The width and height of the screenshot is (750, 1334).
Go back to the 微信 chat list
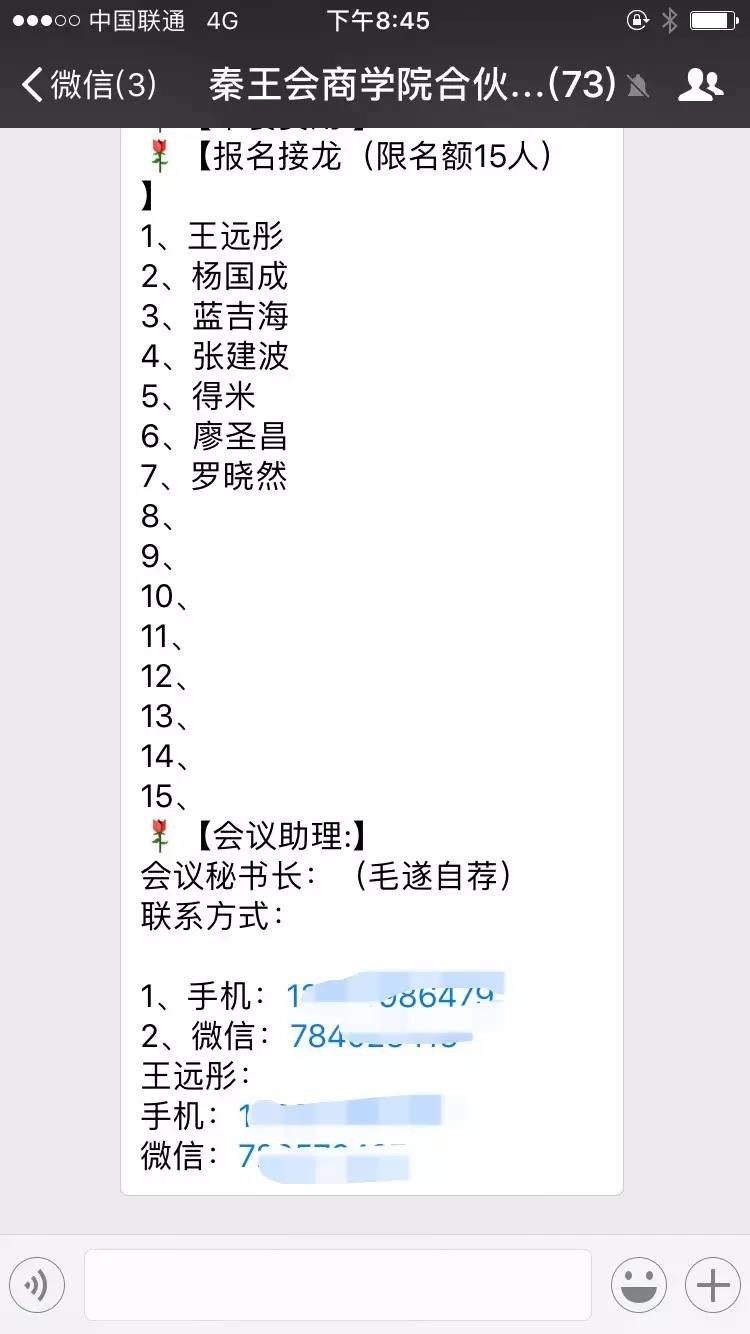89,85
